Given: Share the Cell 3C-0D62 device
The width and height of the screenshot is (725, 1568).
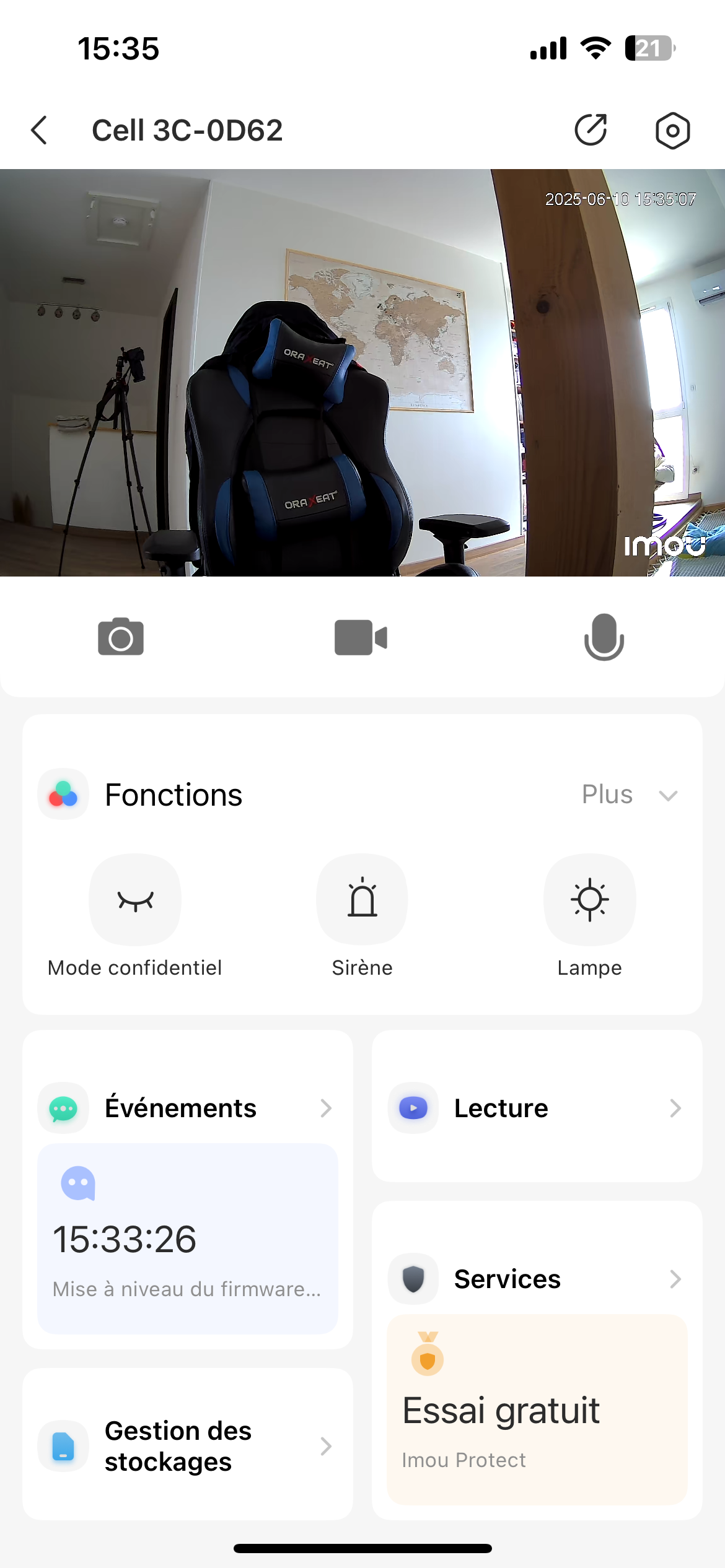Looking at the screenshot, I should coord(591,130).
